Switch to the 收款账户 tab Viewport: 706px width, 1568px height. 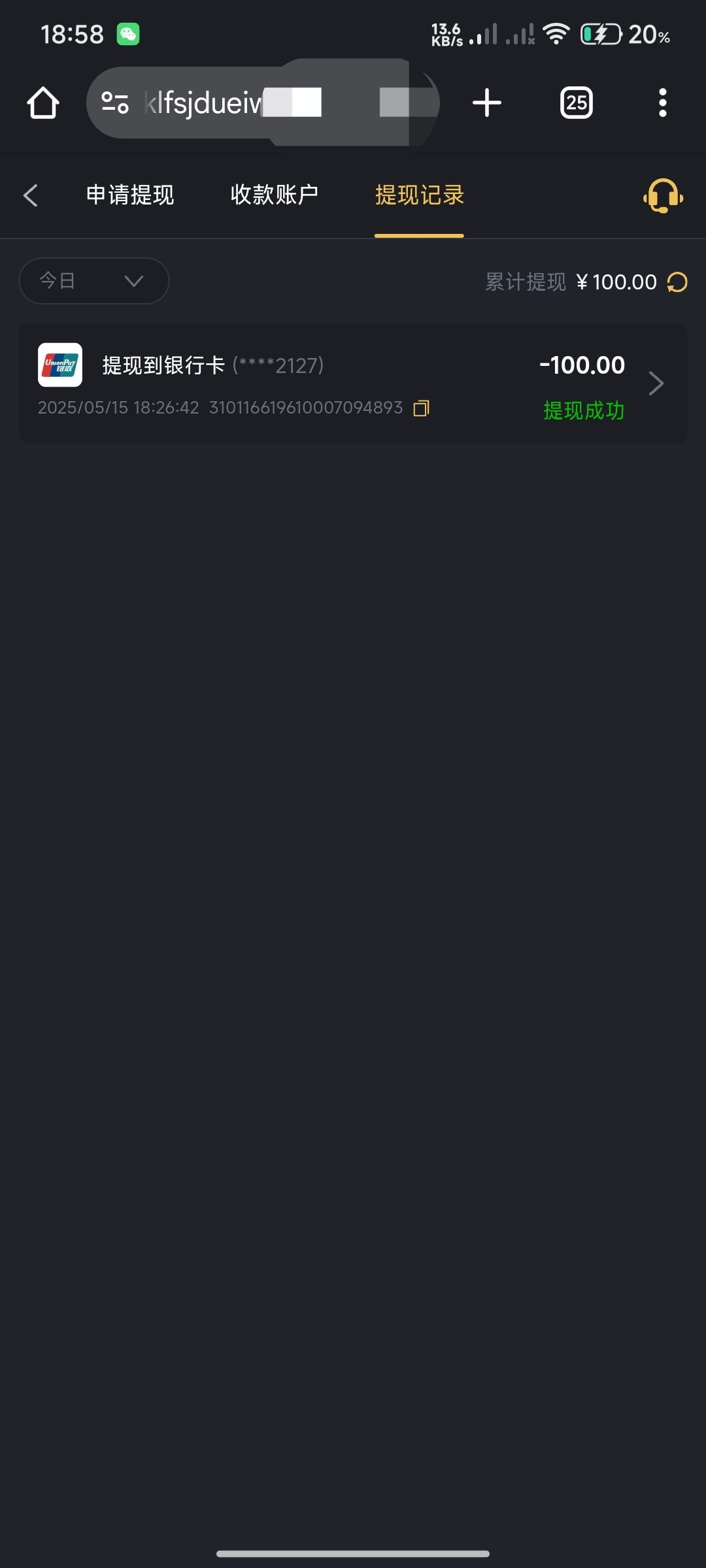[x=275, y=195]
